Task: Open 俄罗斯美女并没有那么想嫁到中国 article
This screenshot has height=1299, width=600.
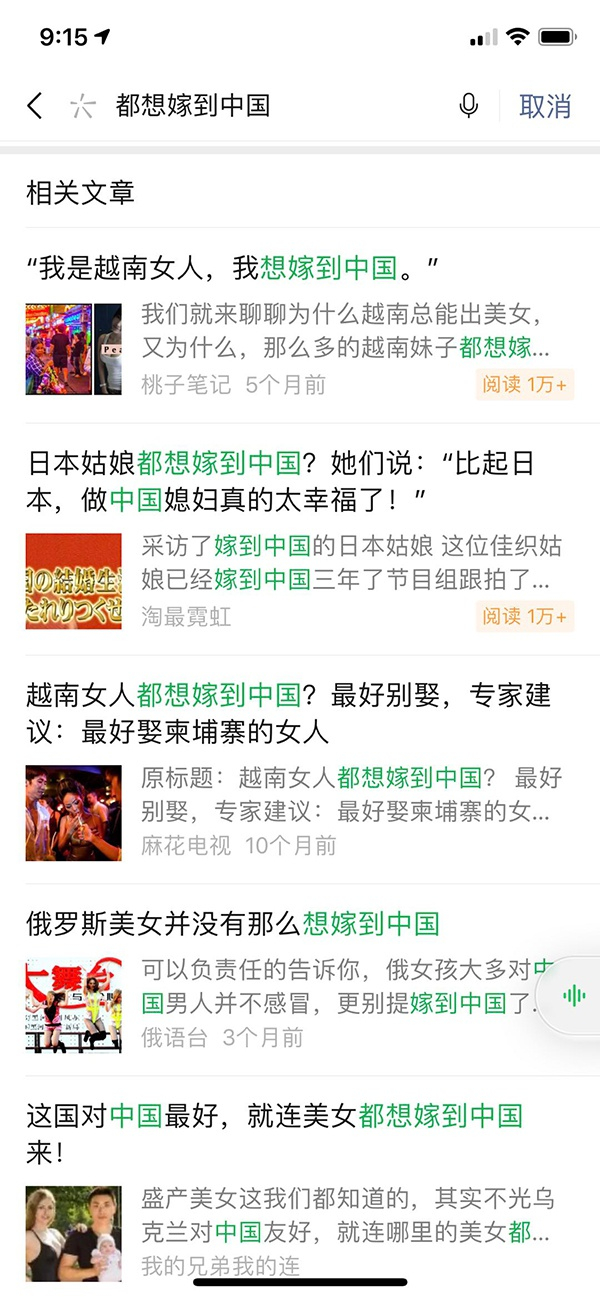Action: pyautogui.click(x=233, y=923)
